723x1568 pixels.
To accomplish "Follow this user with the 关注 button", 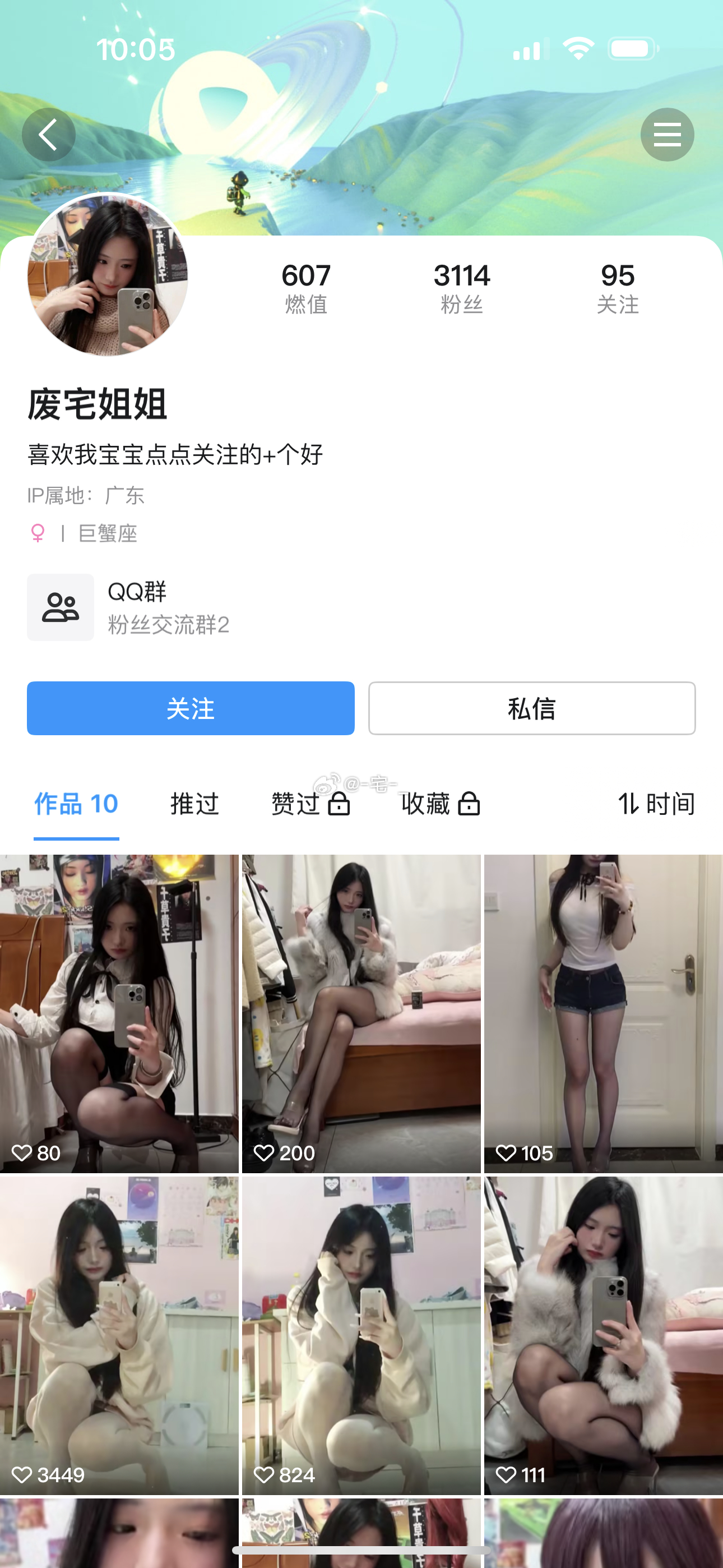I will (191, 708).
